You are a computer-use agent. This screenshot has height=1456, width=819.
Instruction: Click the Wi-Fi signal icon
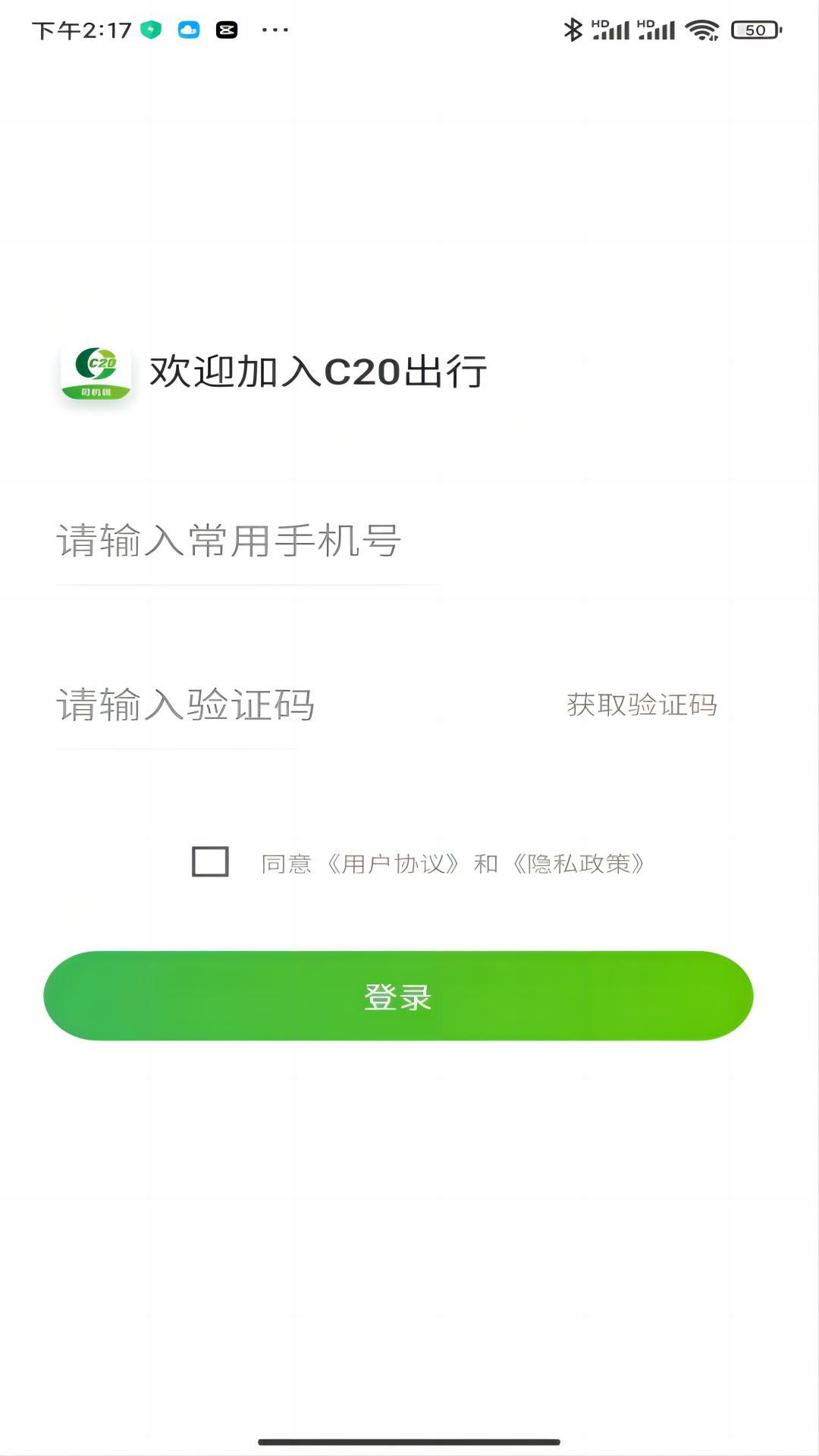point(701,30)
